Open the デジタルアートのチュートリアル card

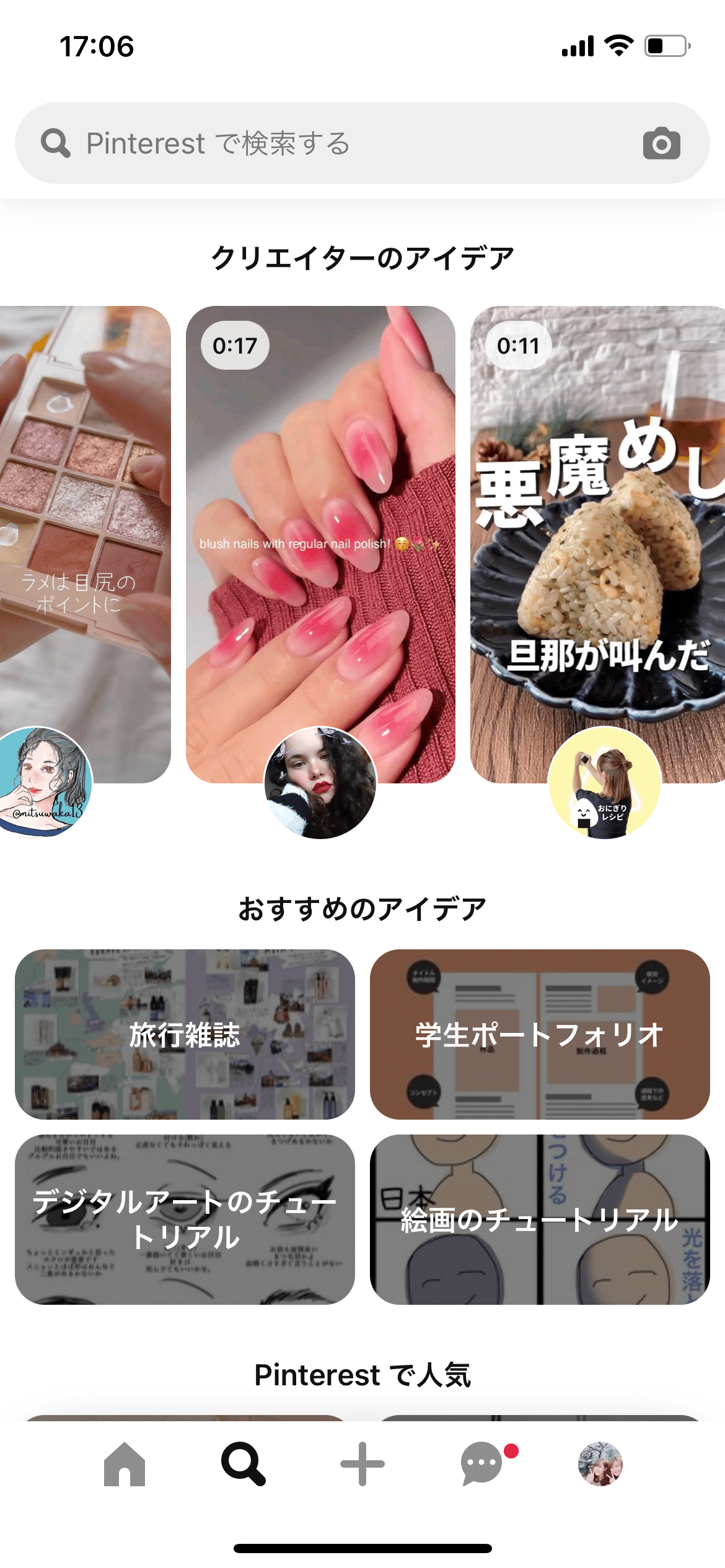coord(185,1219)
